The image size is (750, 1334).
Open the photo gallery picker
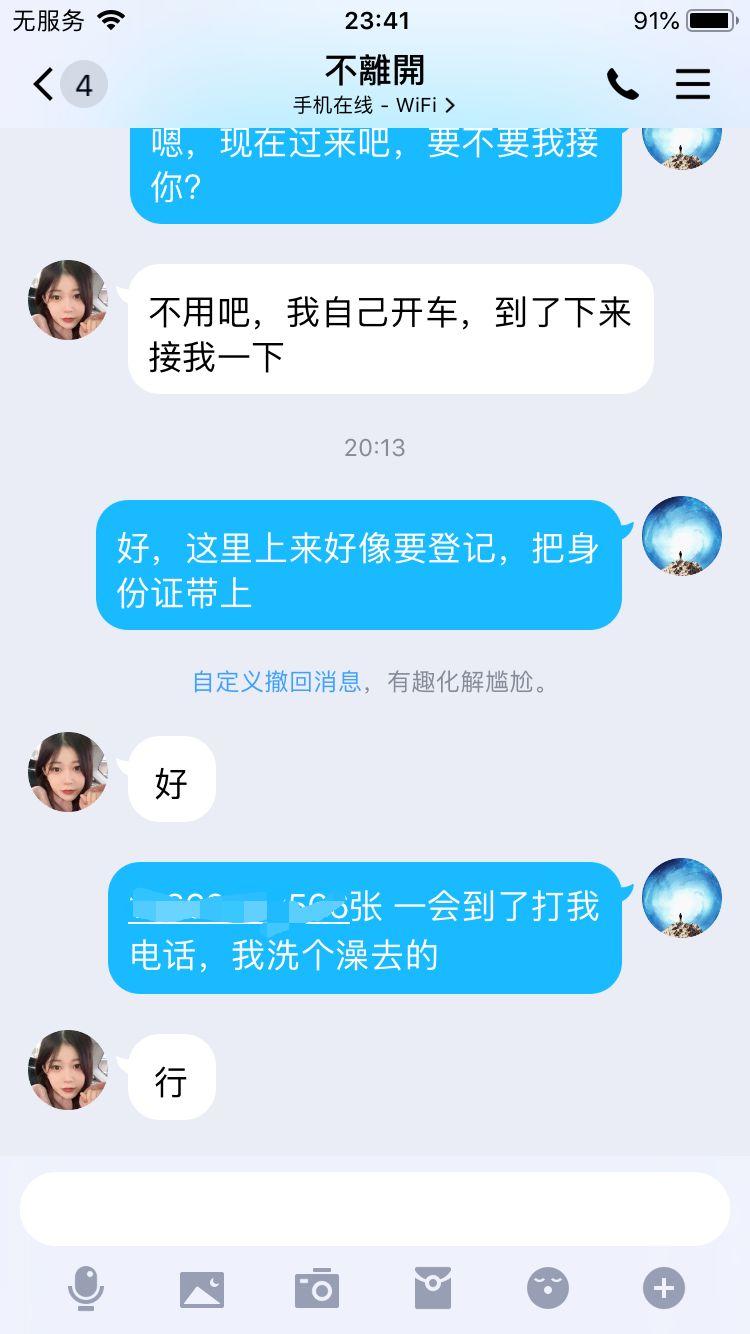coord(202,1289)
